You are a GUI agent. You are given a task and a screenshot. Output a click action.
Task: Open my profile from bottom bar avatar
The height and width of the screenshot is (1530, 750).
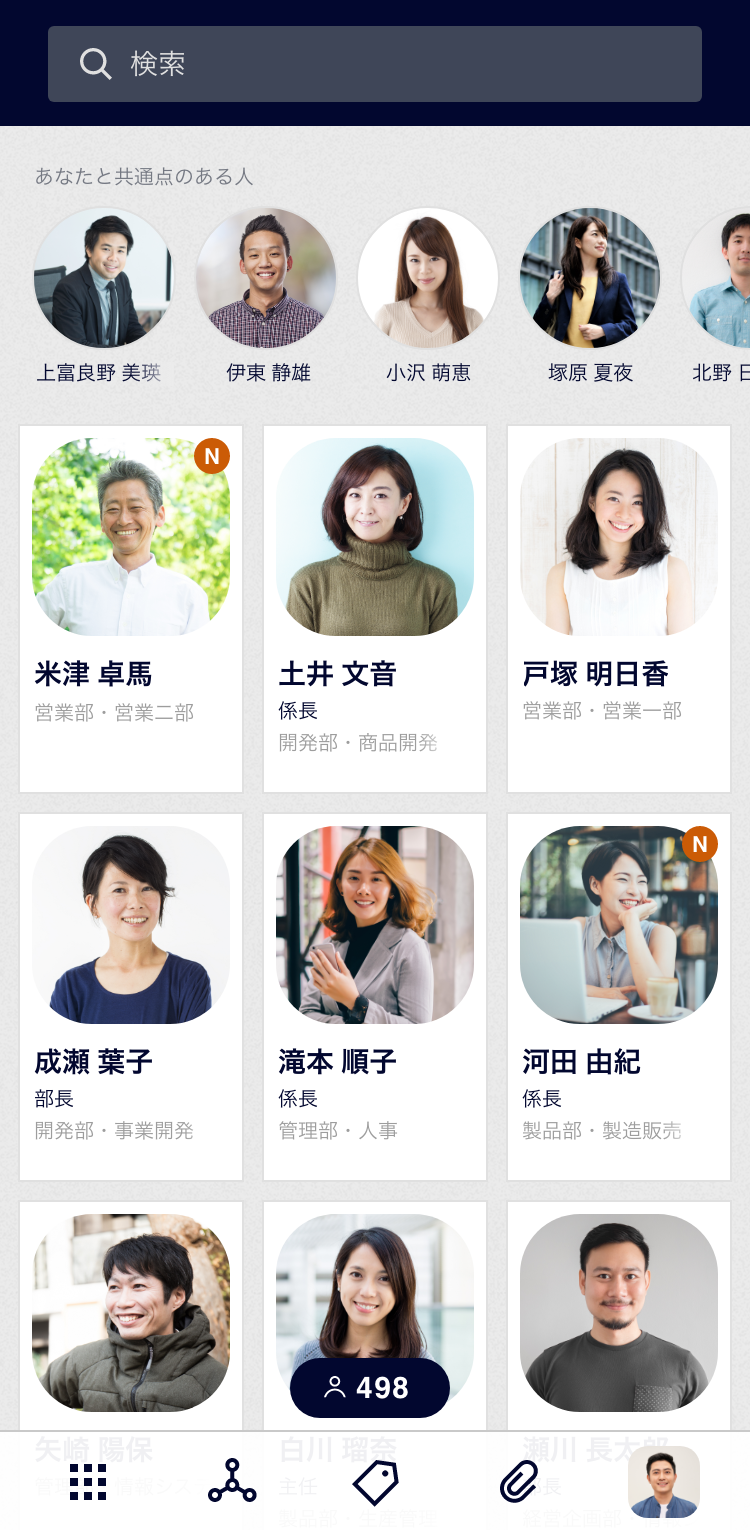tap(664, 1482)
